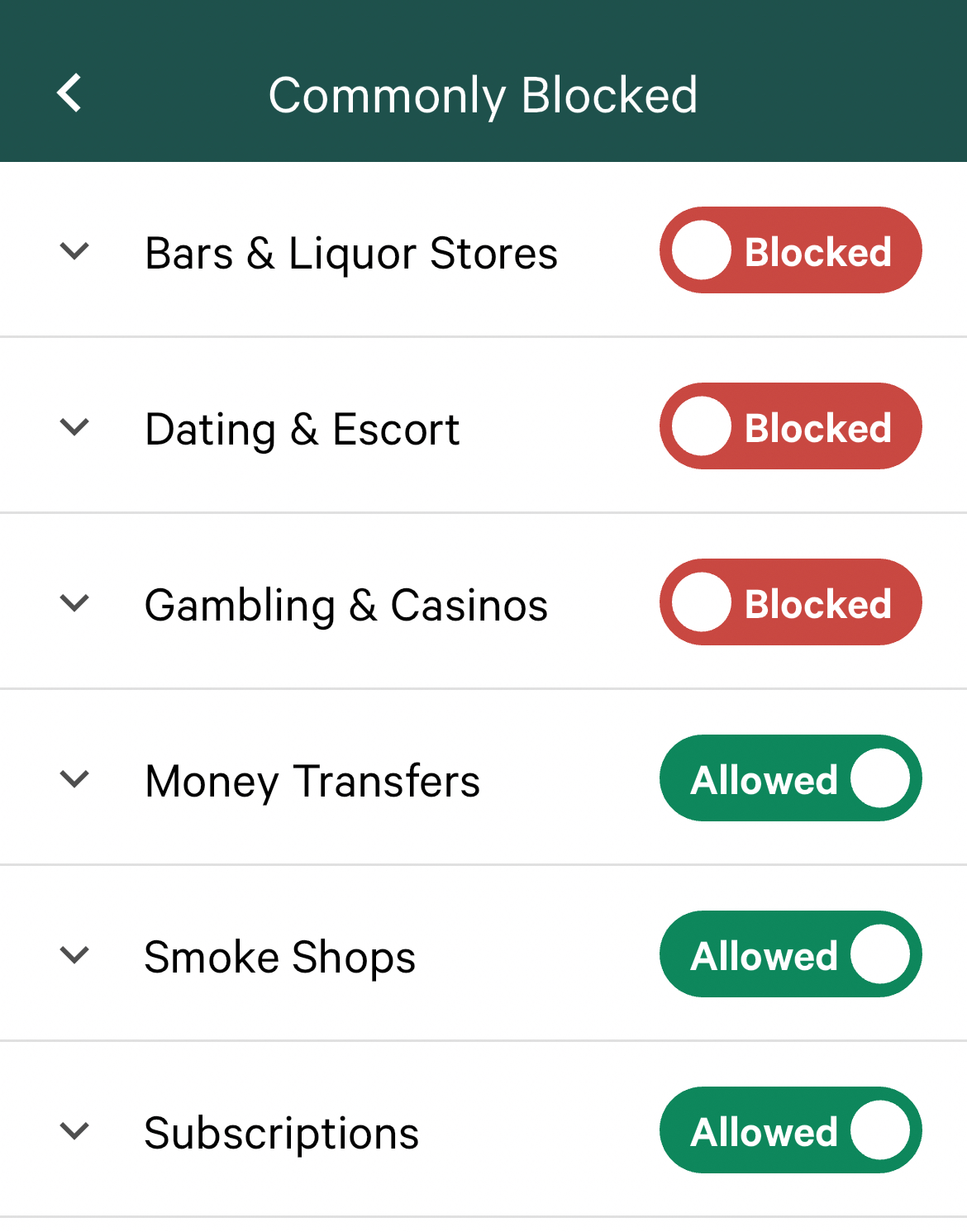967x1232 pixels.
Task: Expand the Bars & Liquor Stores category
Action: coord(74,250)
